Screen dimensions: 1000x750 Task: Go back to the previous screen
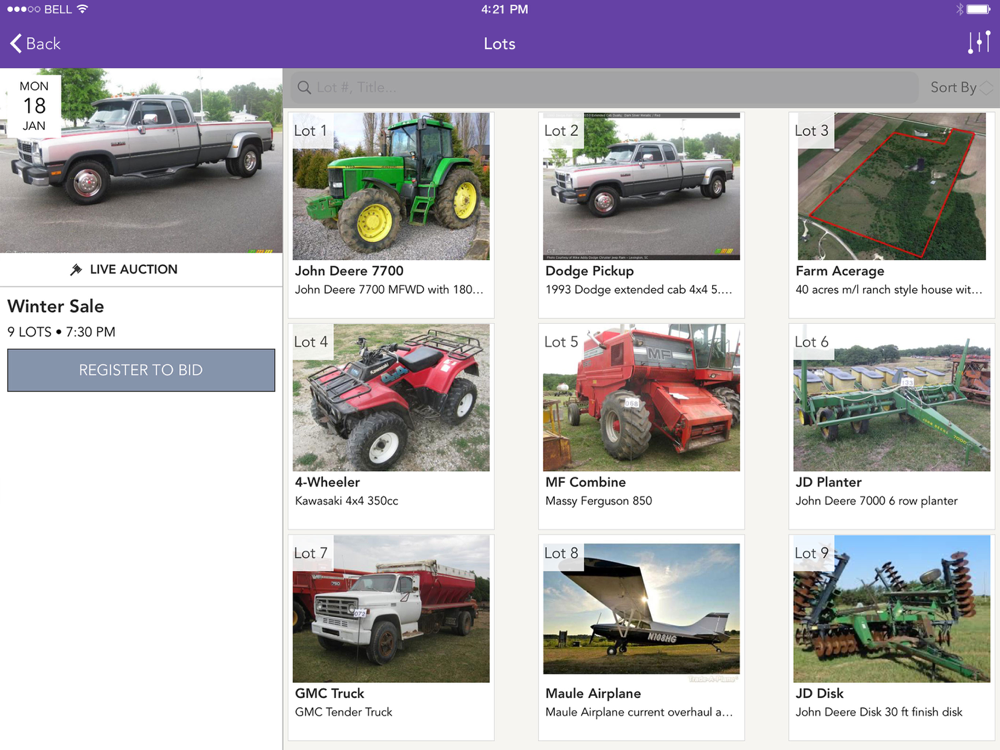[x=36, y=44]
